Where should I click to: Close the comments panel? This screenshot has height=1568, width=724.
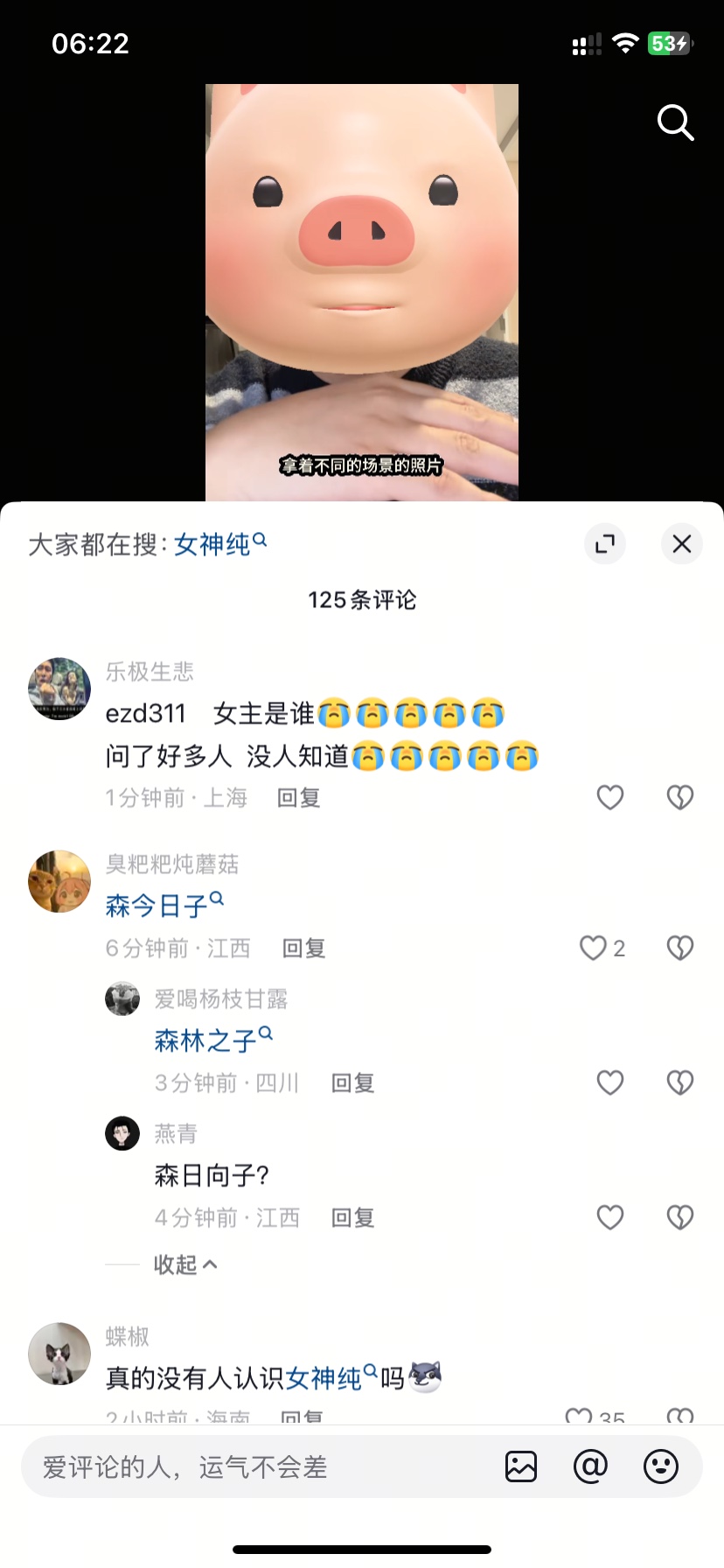click(x=682, y=544)
